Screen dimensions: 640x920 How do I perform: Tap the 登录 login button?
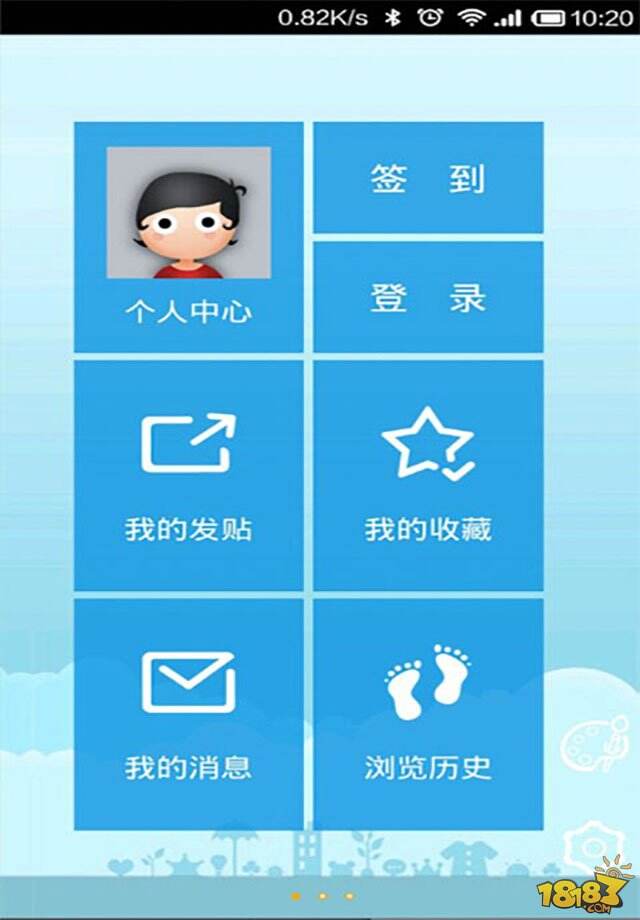[428, 297]
